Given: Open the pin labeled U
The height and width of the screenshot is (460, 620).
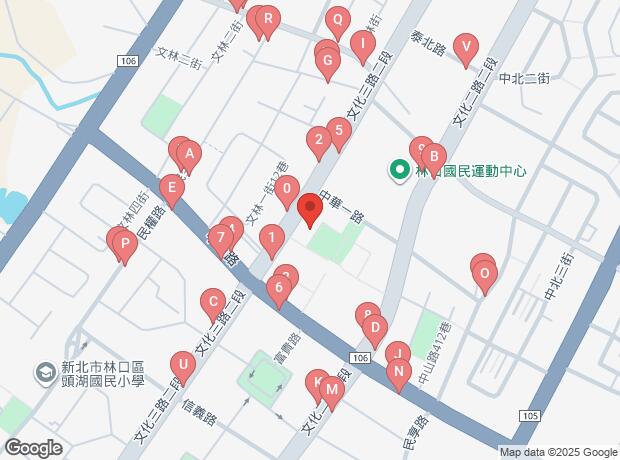Looking at the screenshot, I should coord(182,364).
